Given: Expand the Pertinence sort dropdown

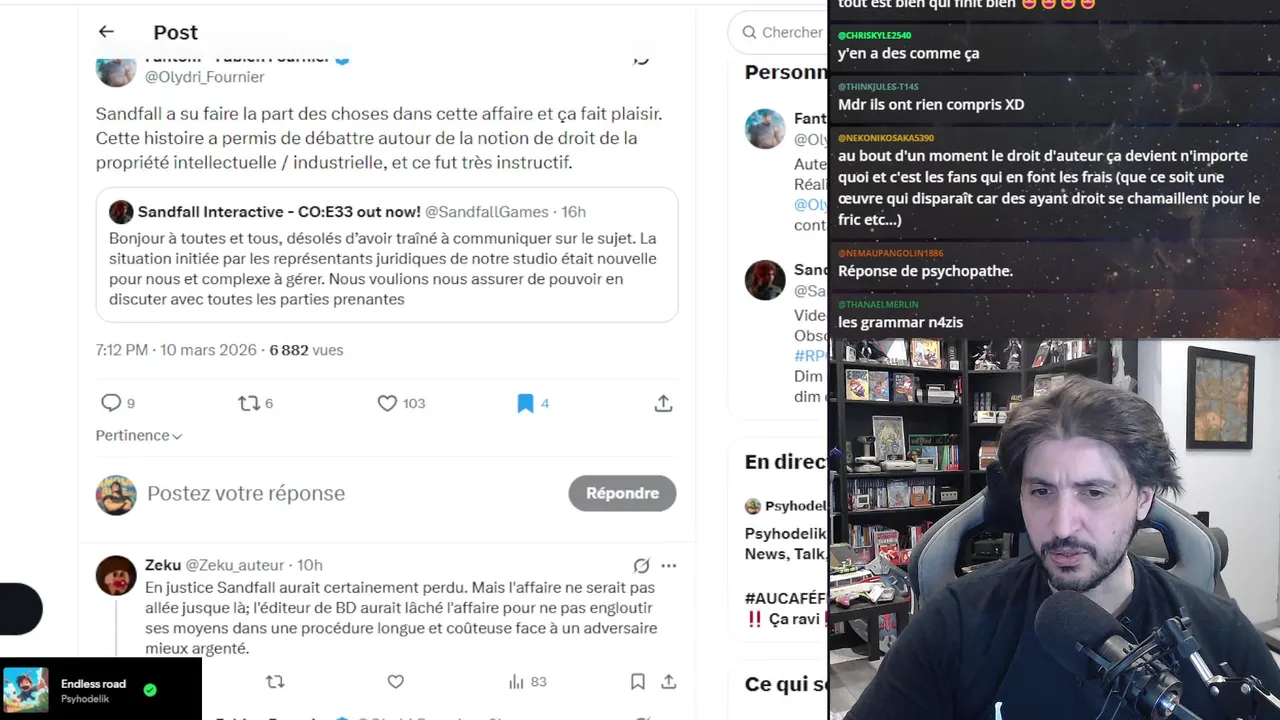Looking at the screenshot, I should click(139, 436).
